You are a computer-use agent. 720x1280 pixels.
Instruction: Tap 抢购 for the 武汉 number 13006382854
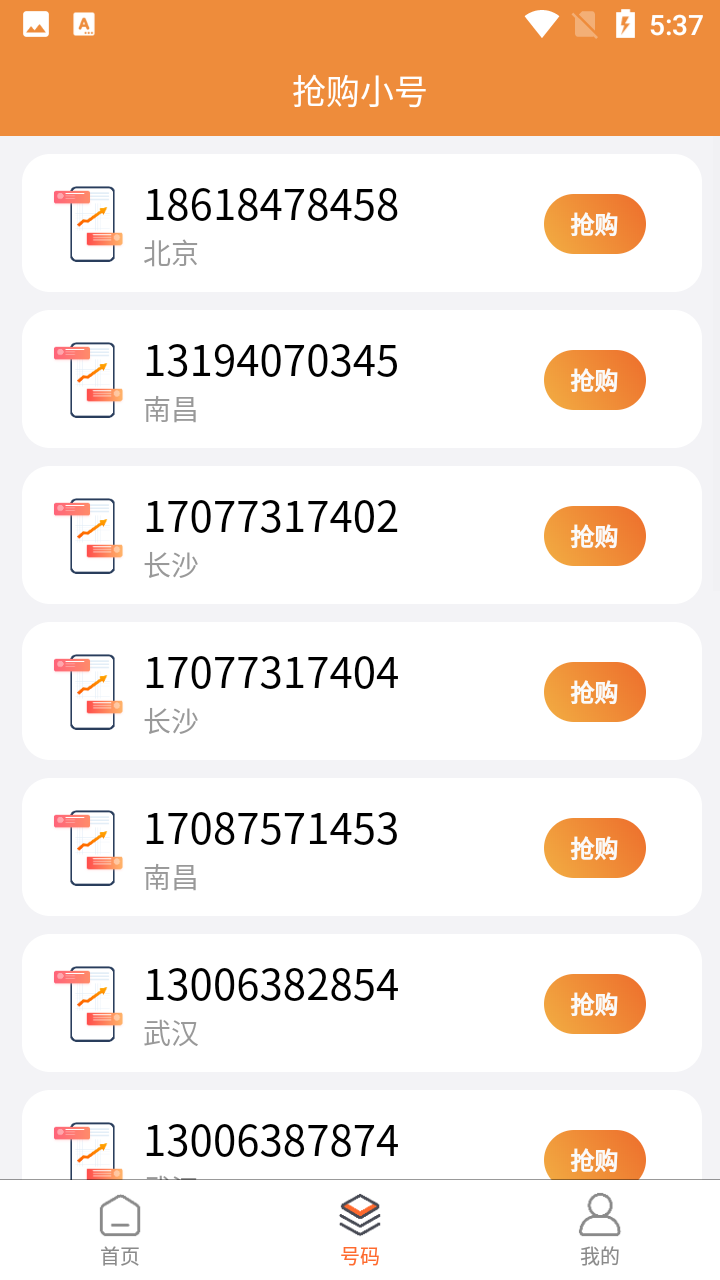pyautogui.click(x=594, y=1003)
